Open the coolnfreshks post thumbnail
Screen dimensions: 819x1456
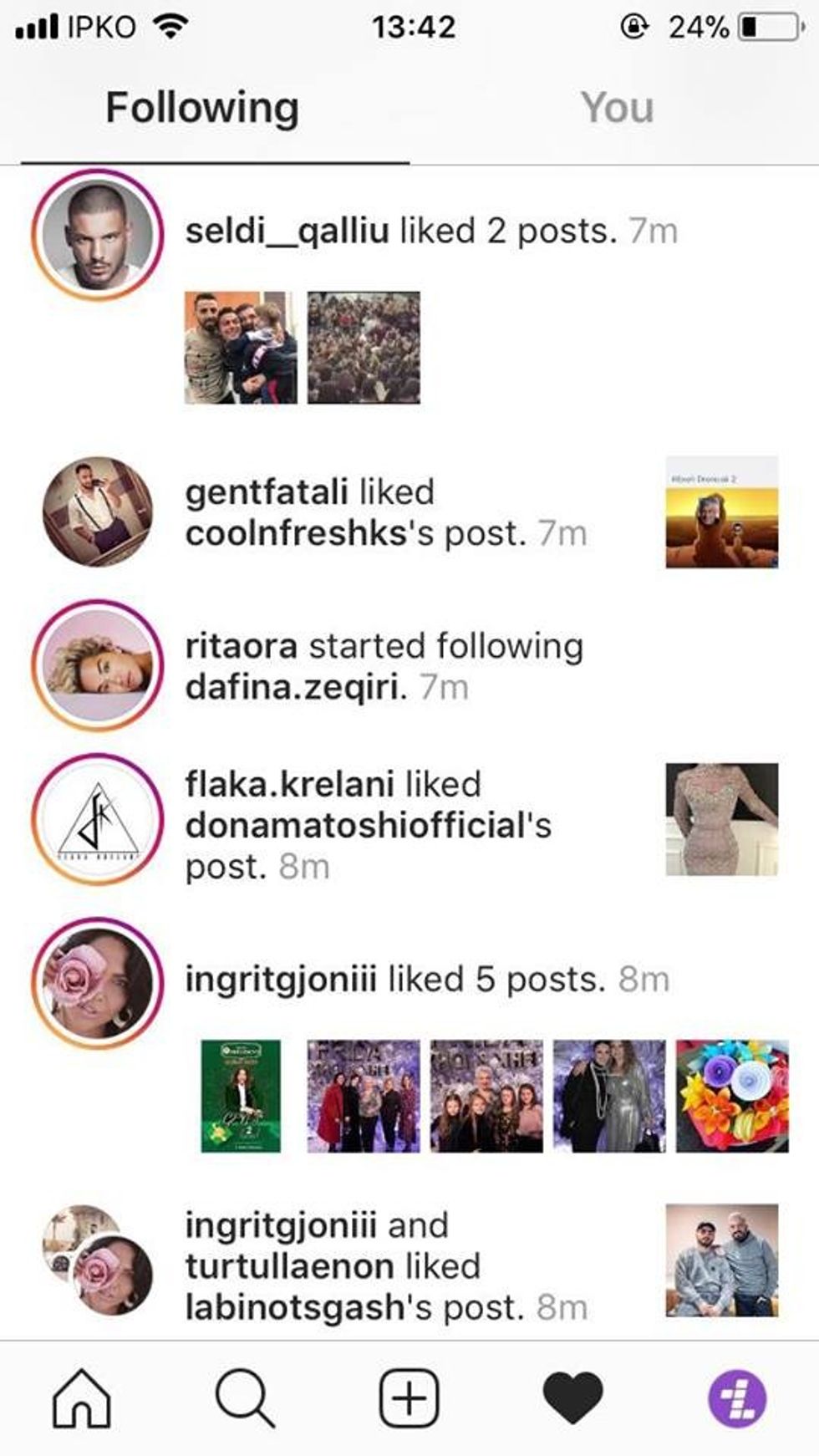pos(721,512)
